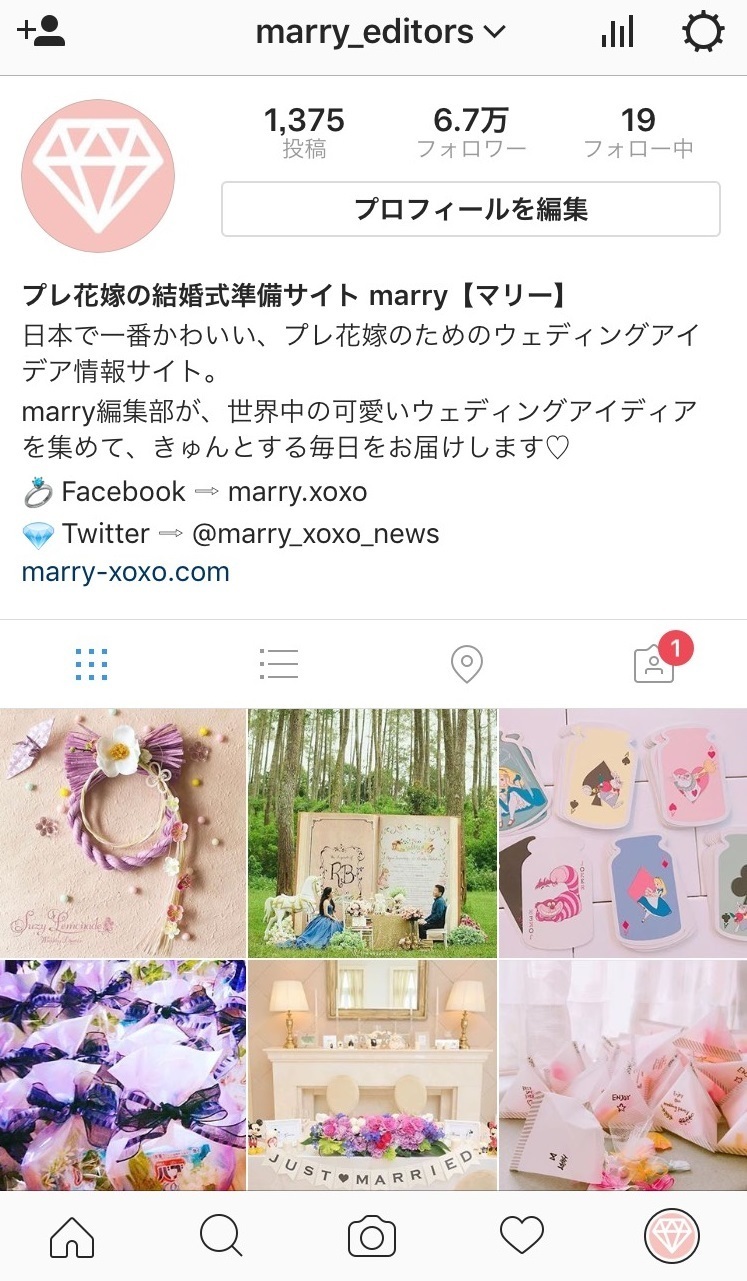View the 1,375 投稿 count
Screen dimensions: 747x1281
click(x=306, y=131)
